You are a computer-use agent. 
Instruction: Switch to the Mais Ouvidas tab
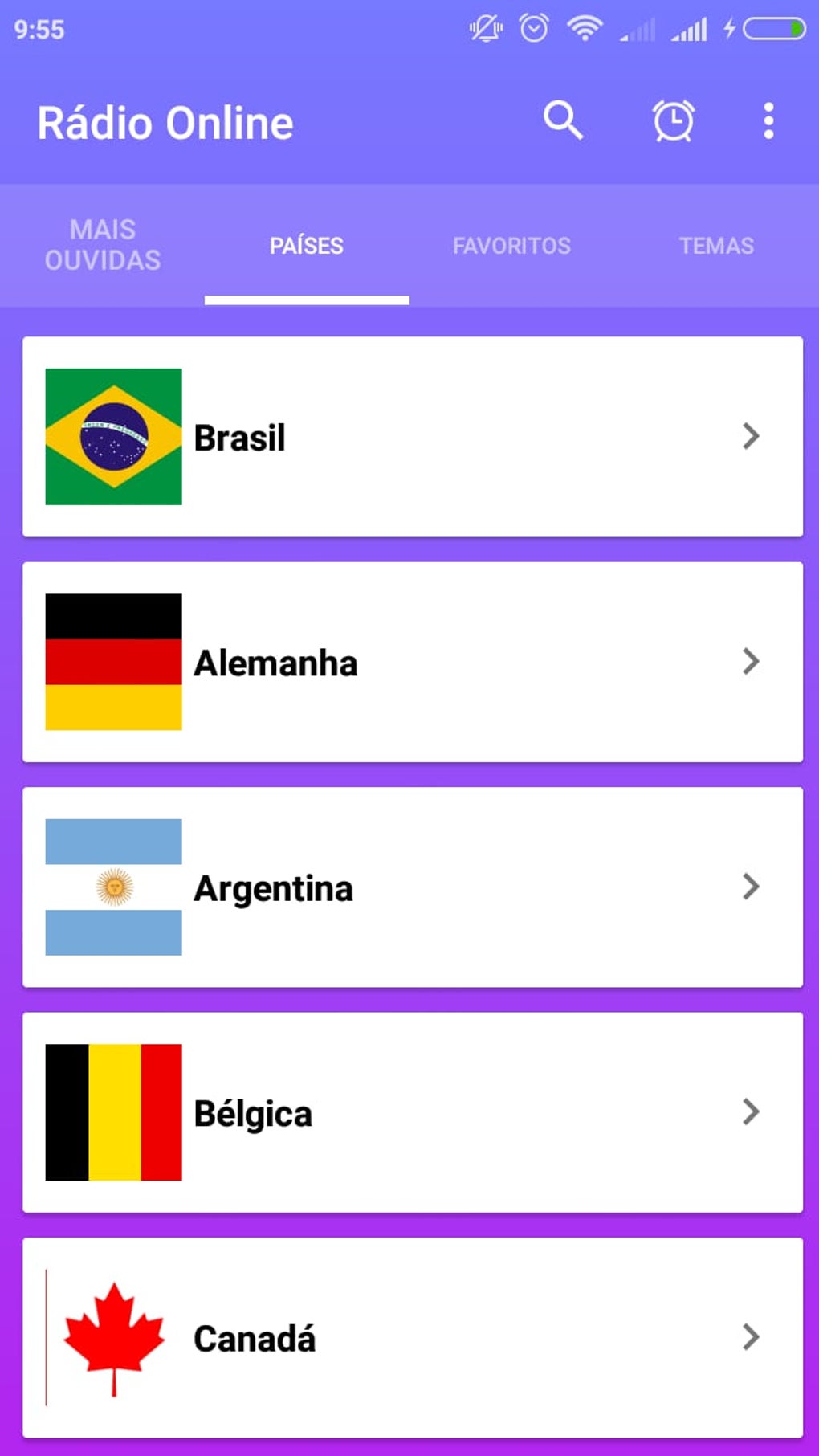pos(103,245)
